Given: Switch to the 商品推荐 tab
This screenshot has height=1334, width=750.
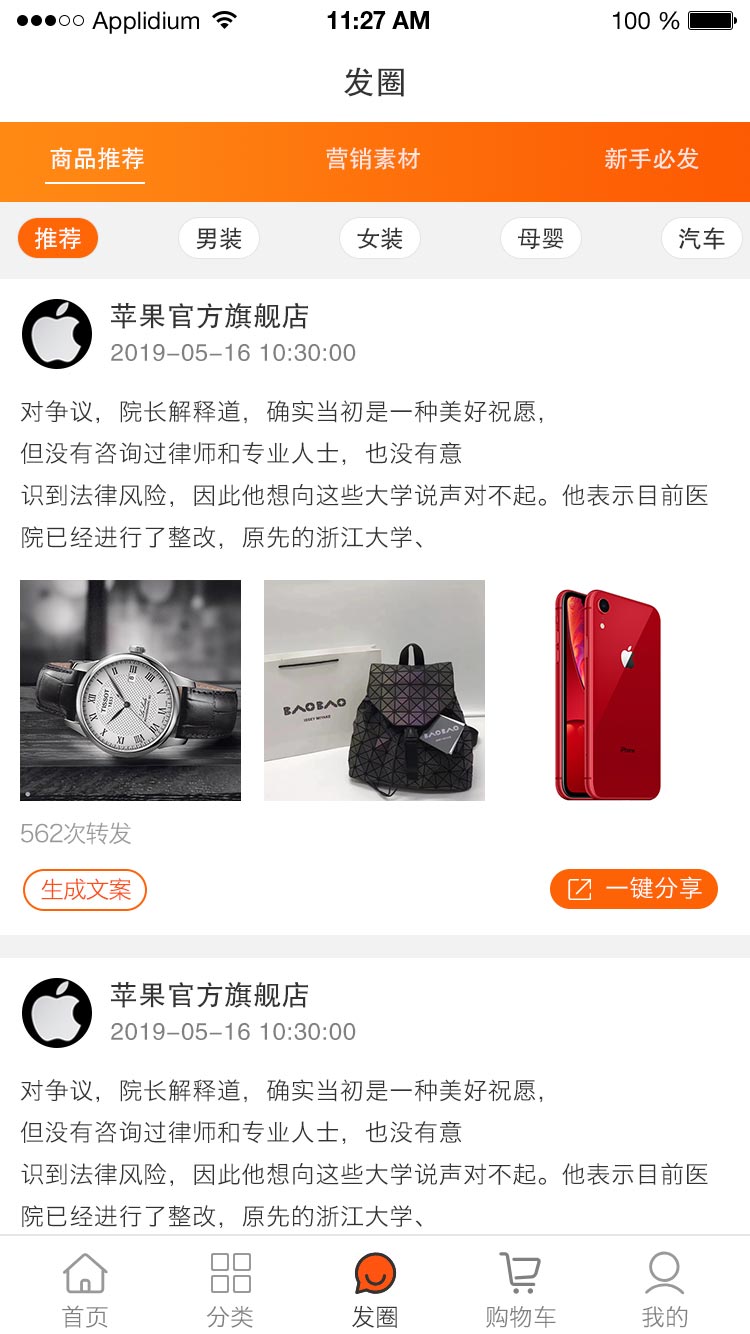Looking at the screenshot, I should point(97,159).
